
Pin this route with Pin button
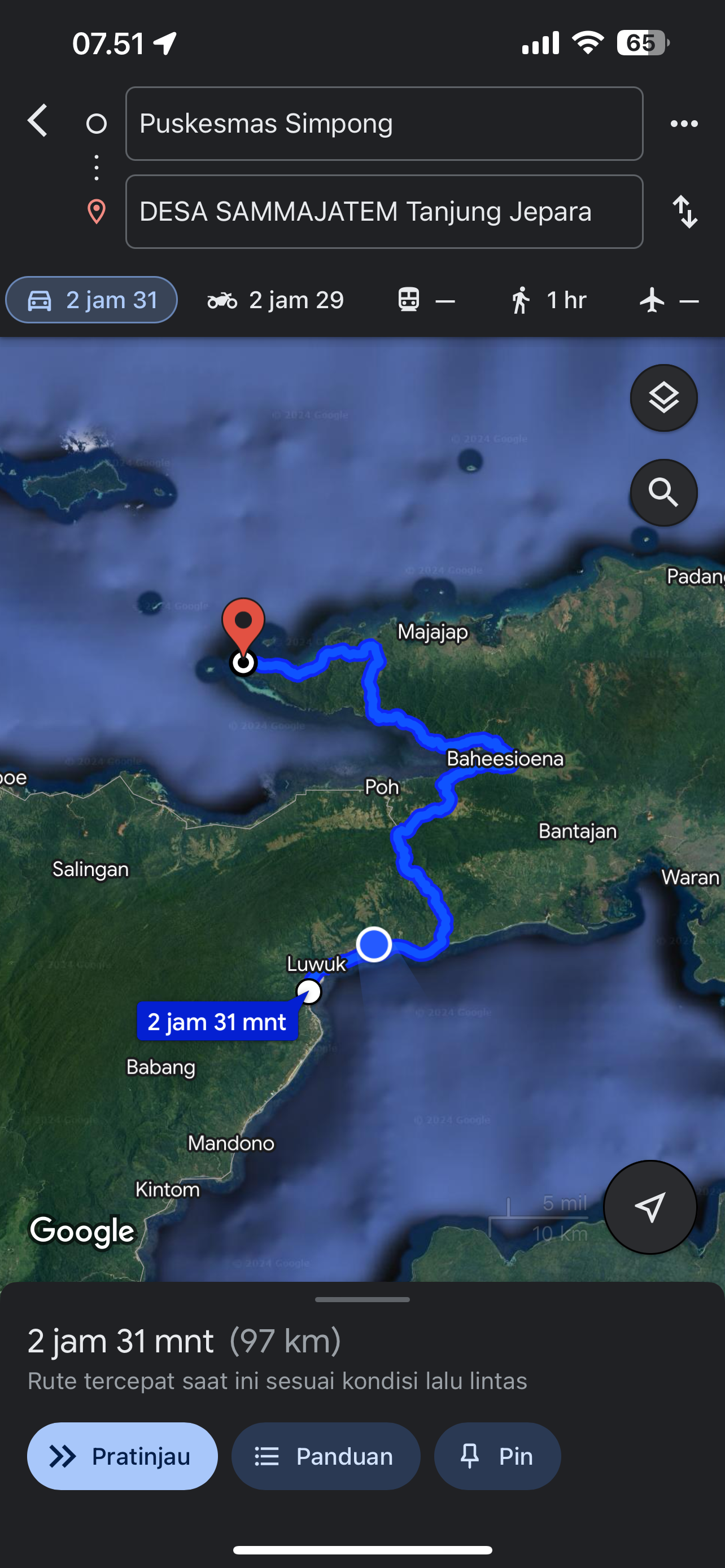point(497,1456)
